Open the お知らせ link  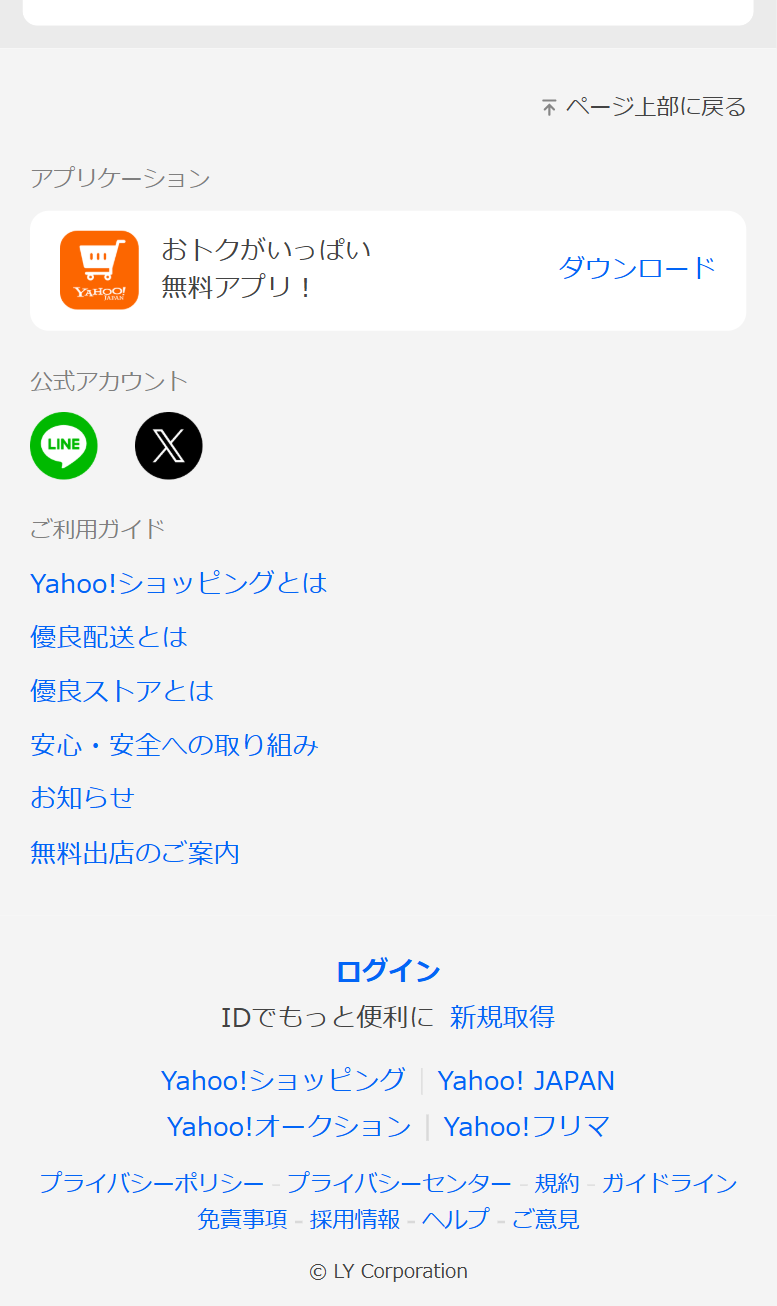(x=82, y=798)
